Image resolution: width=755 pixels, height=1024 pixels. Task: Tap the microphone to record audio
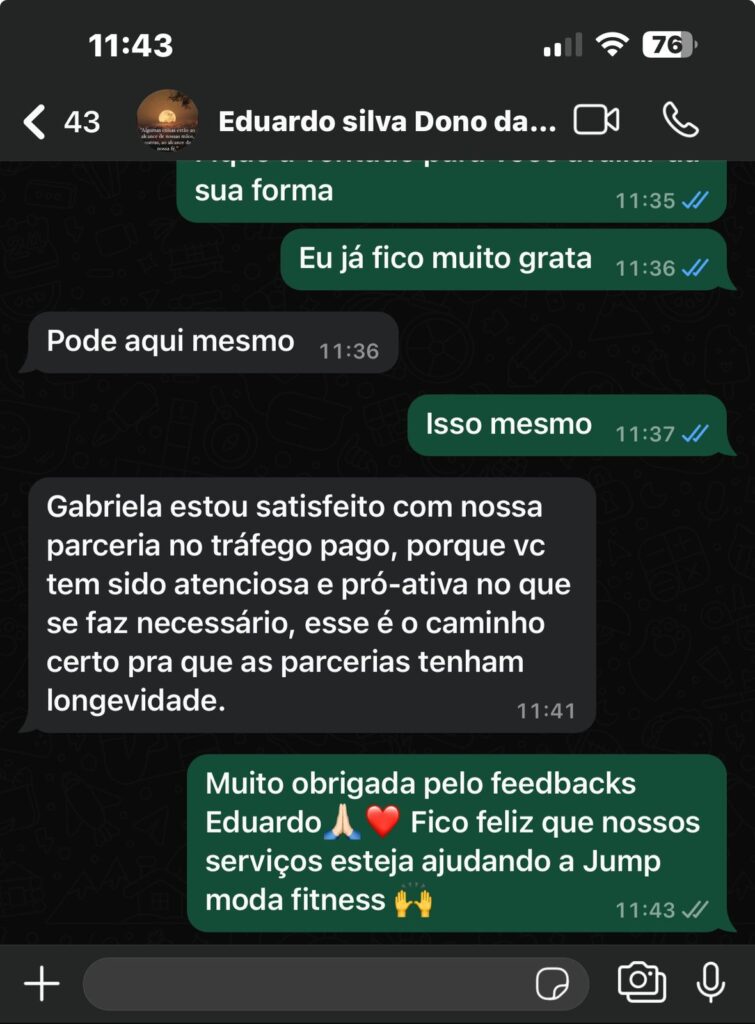pyautogui.click(x=710, y=983)
